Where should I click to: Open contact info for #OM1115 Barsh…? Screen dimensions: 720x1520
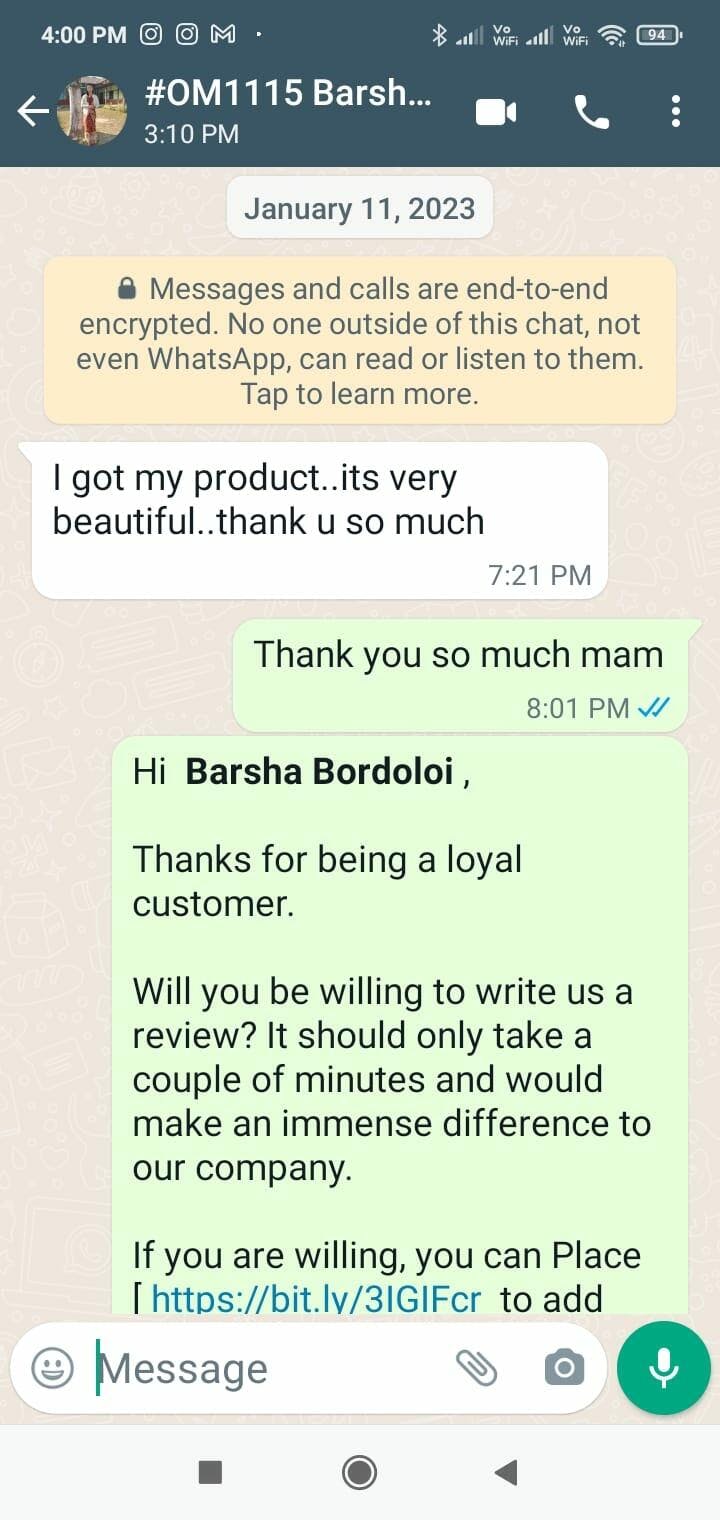[x=288, y=111]
